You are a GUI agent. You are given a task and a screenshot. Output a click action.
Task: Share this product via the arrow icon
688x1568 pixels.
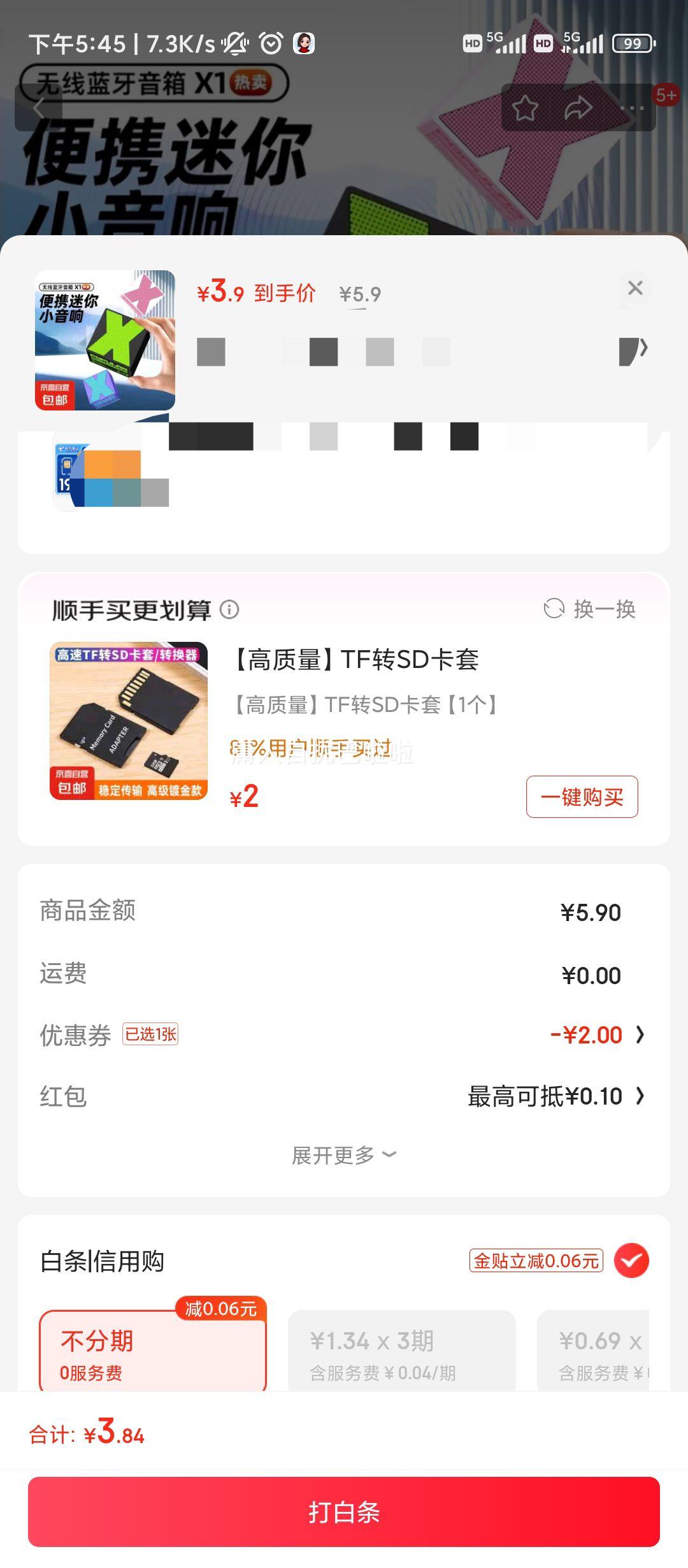[578, 108]
